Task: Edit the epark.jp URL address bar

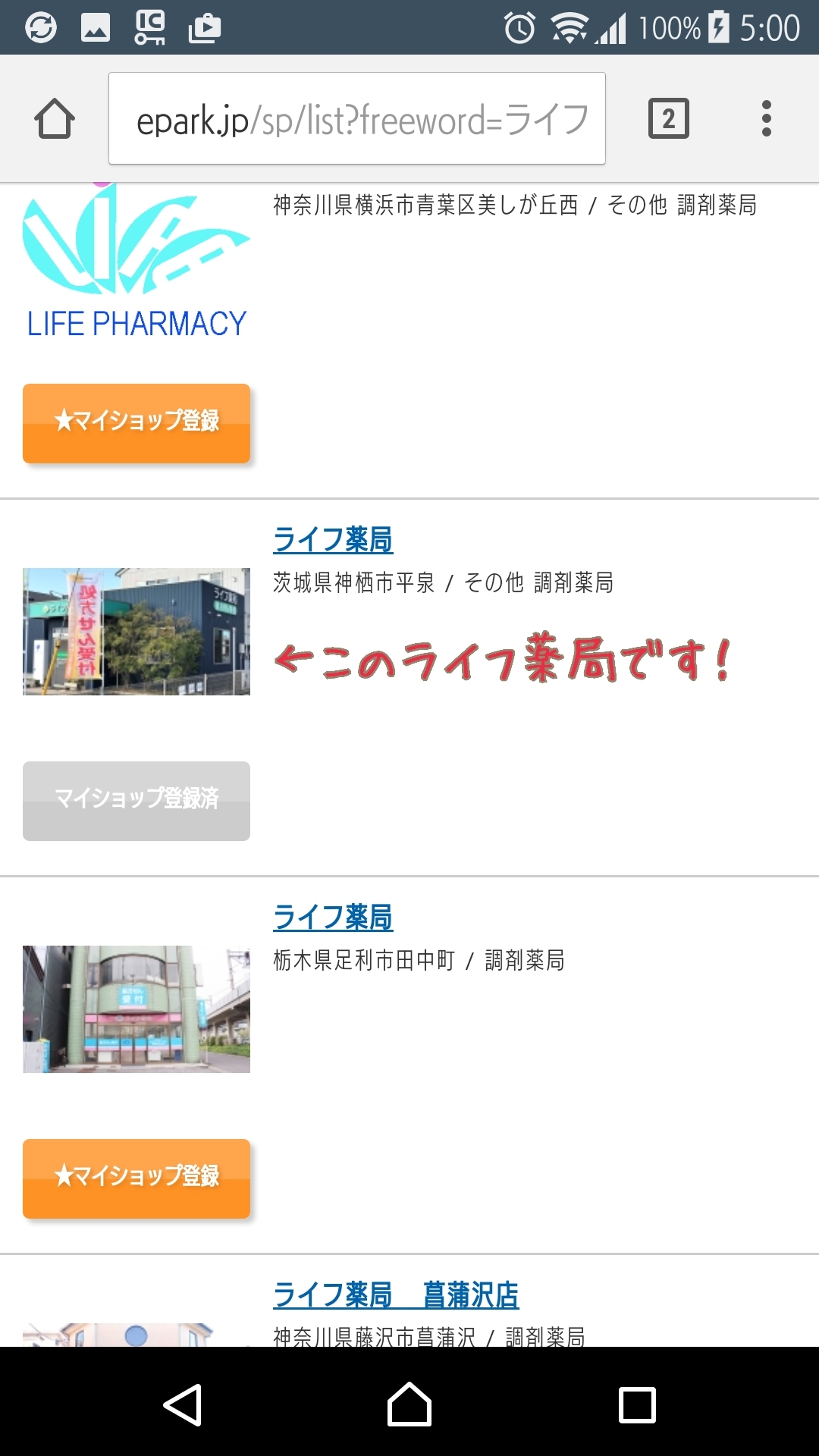Action: coord(357,118)
